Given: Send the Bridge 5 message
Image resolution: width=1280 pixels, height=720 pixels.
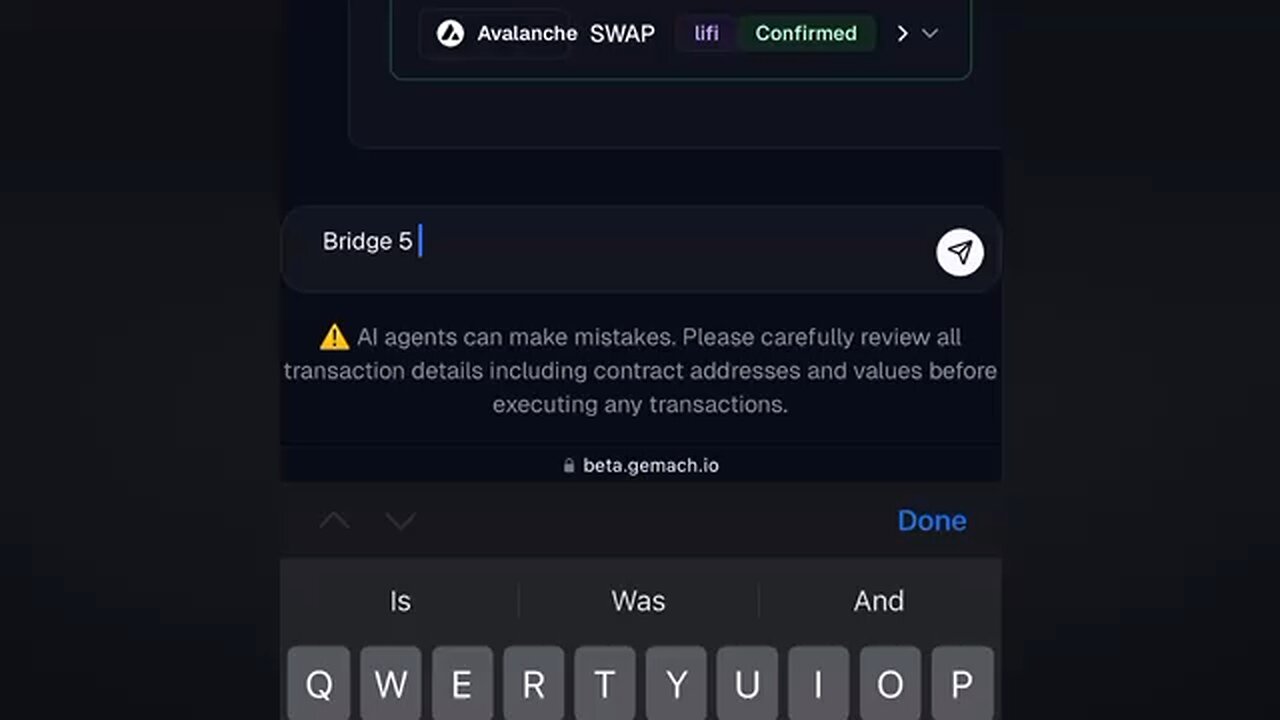Looking at the screenshot, I should point(960,252).
